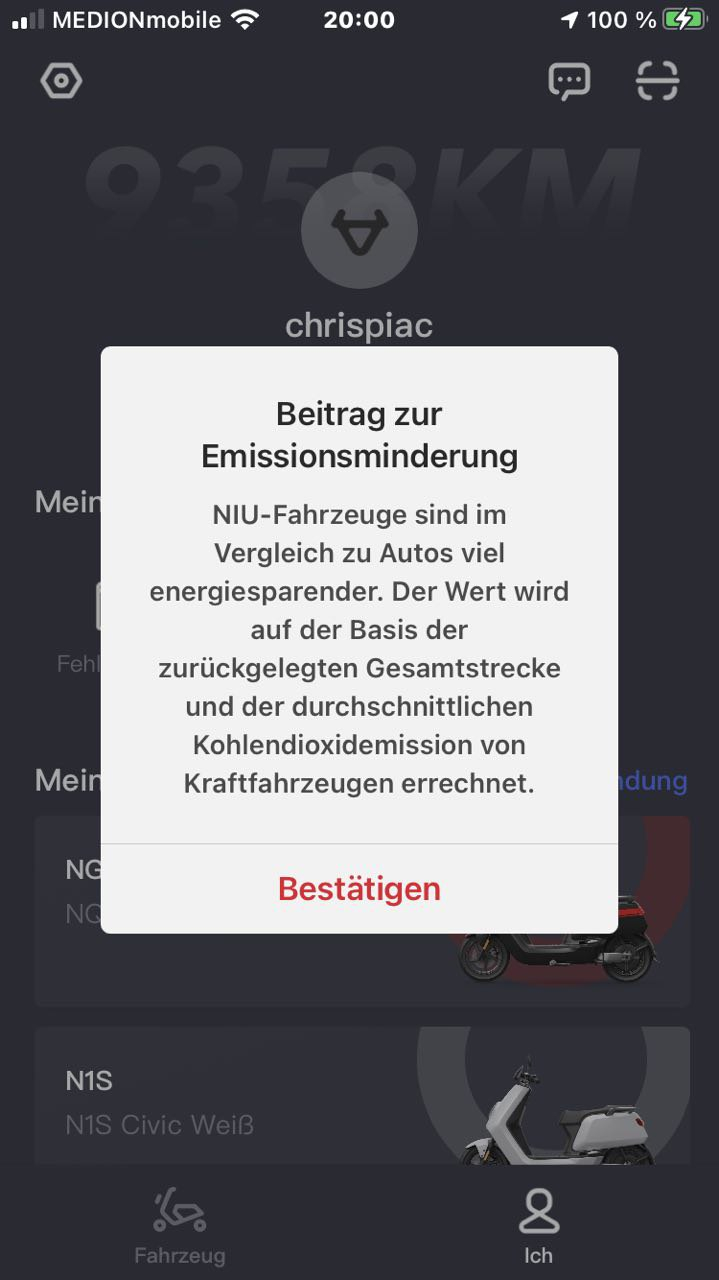Select the Ich tab
719x1280 pixels.
click(538, 1226)
